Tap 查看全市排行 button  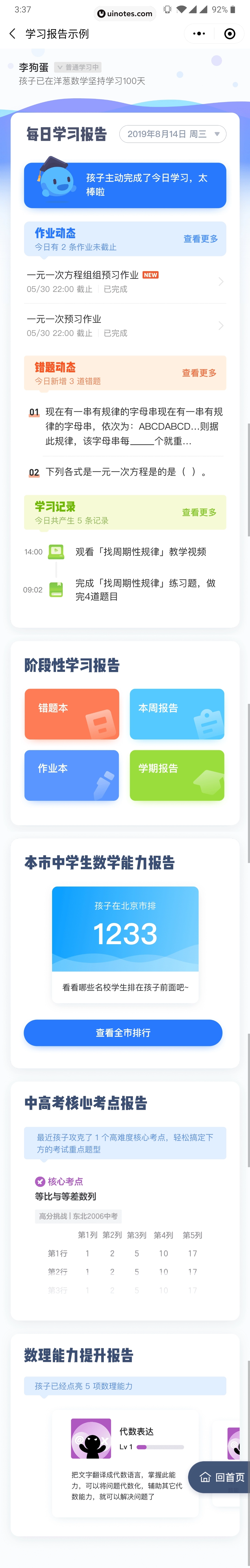(123, 1033)
